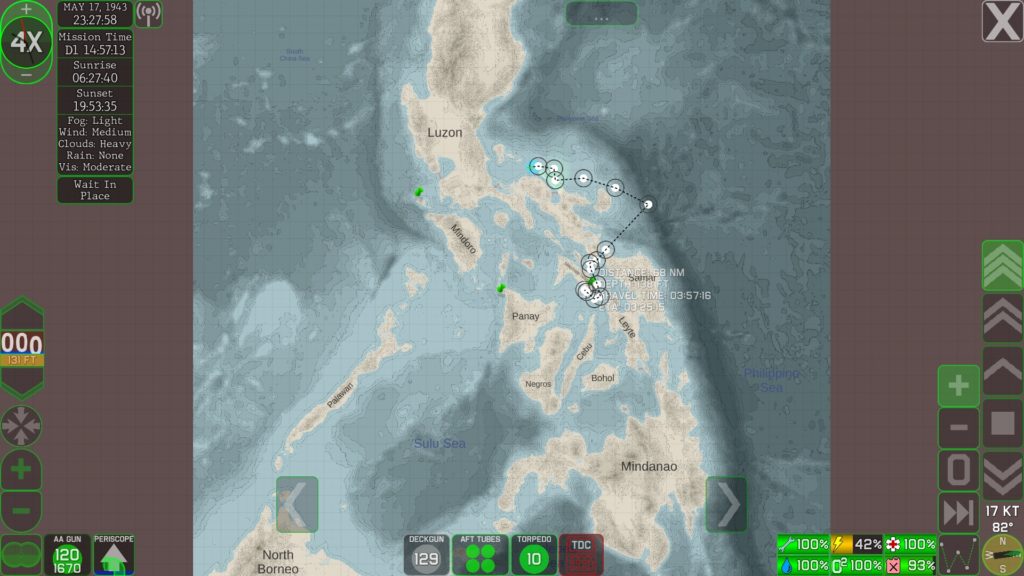Screen dimensions: 1024x576
Task: Raise the periscope
Action: pos(114,554)
